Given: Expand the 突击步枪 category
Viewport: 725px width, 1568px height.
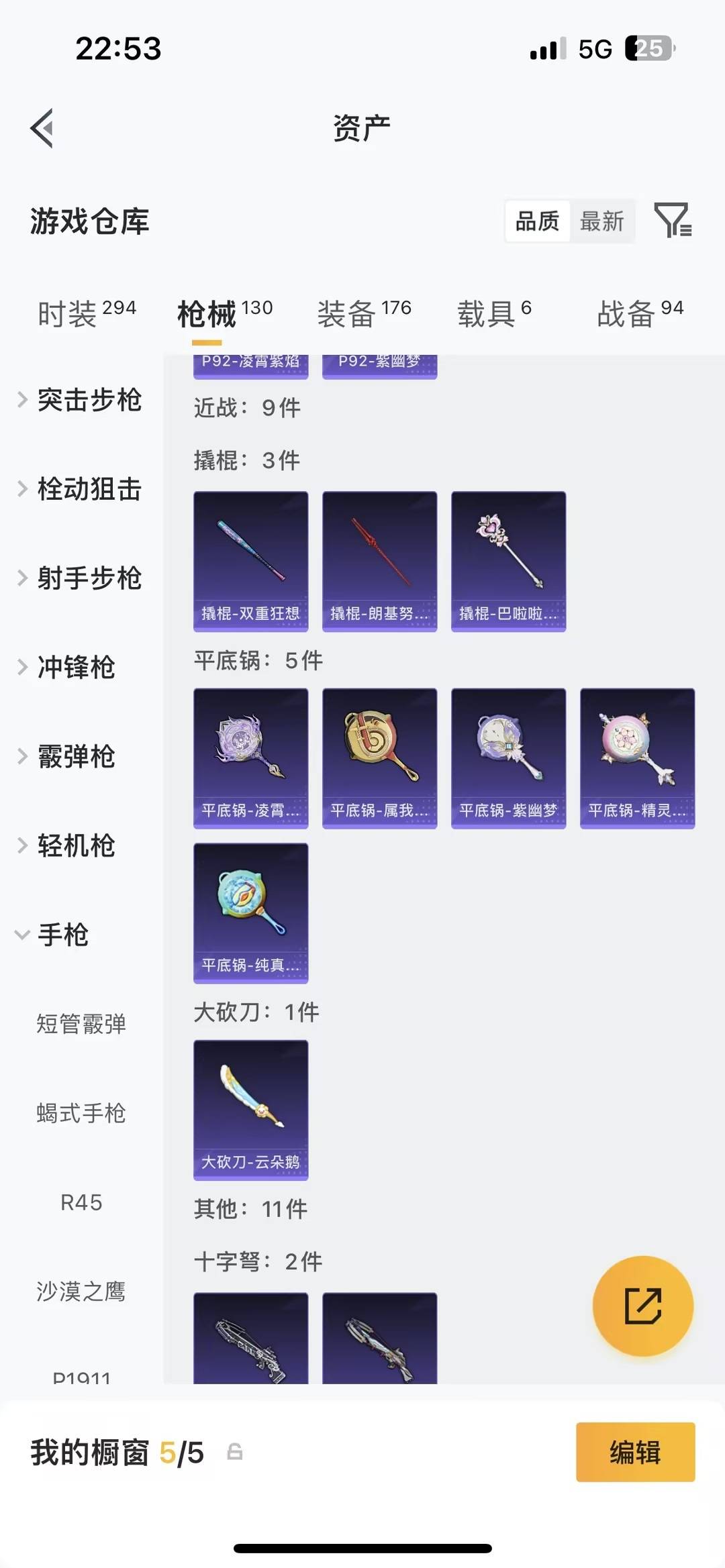Looking at the screenshot, I should 89,401.
